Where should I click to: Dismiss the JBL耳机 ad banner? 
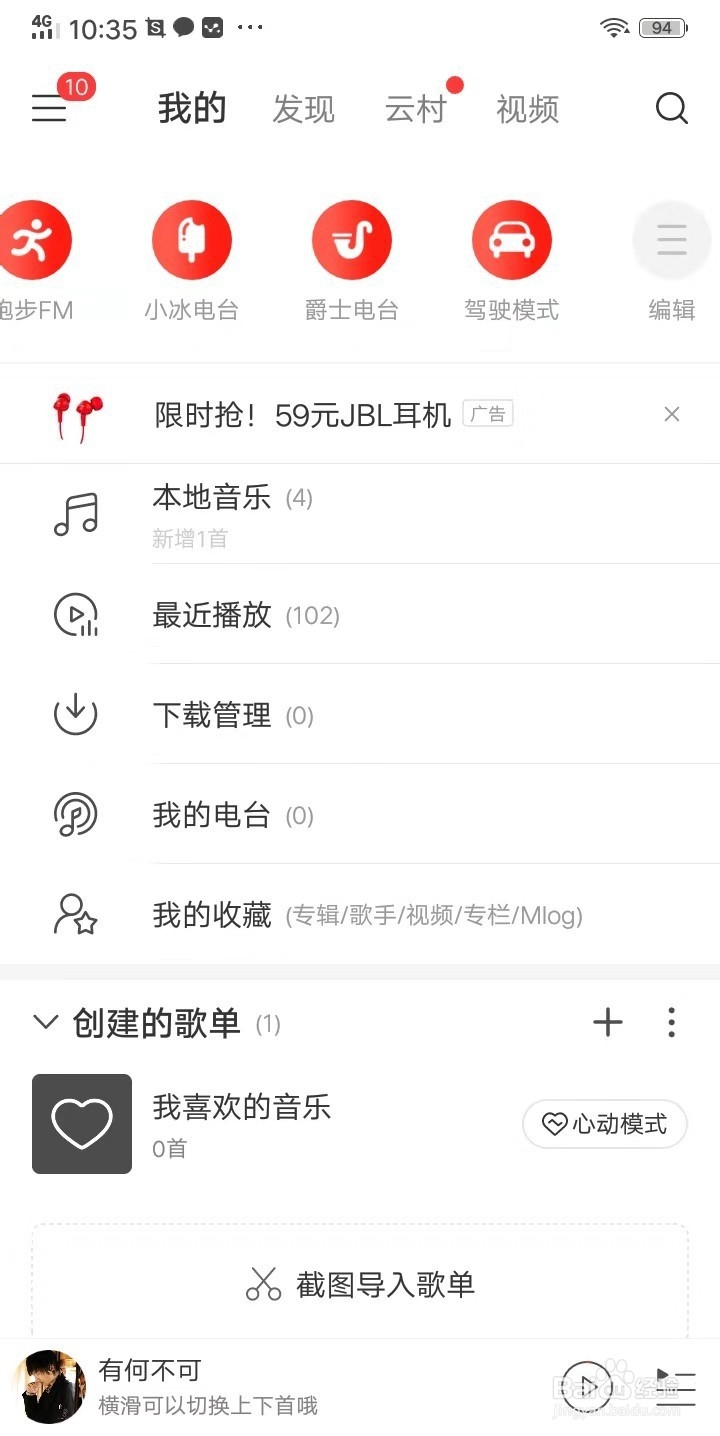coord(672,414)
